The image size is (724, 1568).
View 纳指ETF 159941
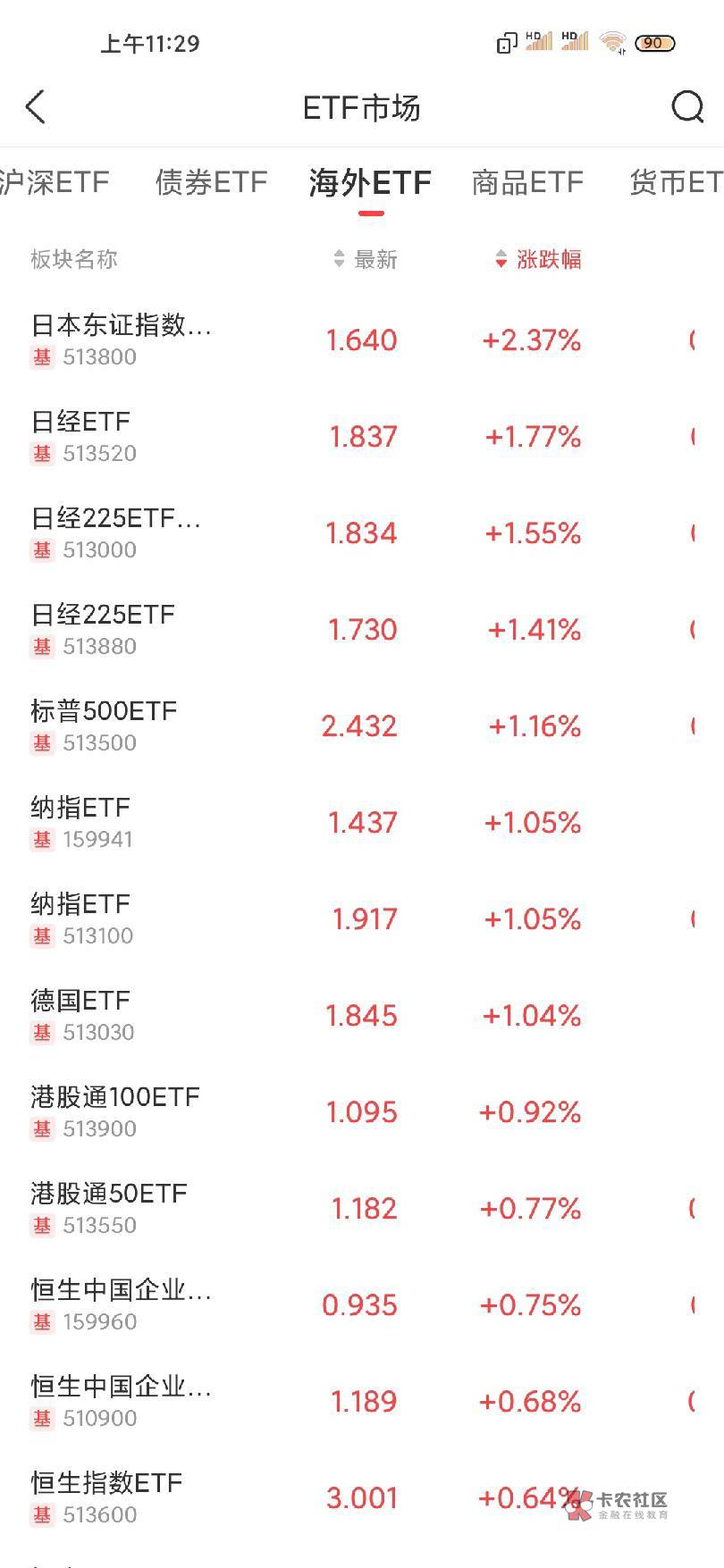tap(362, 822)
